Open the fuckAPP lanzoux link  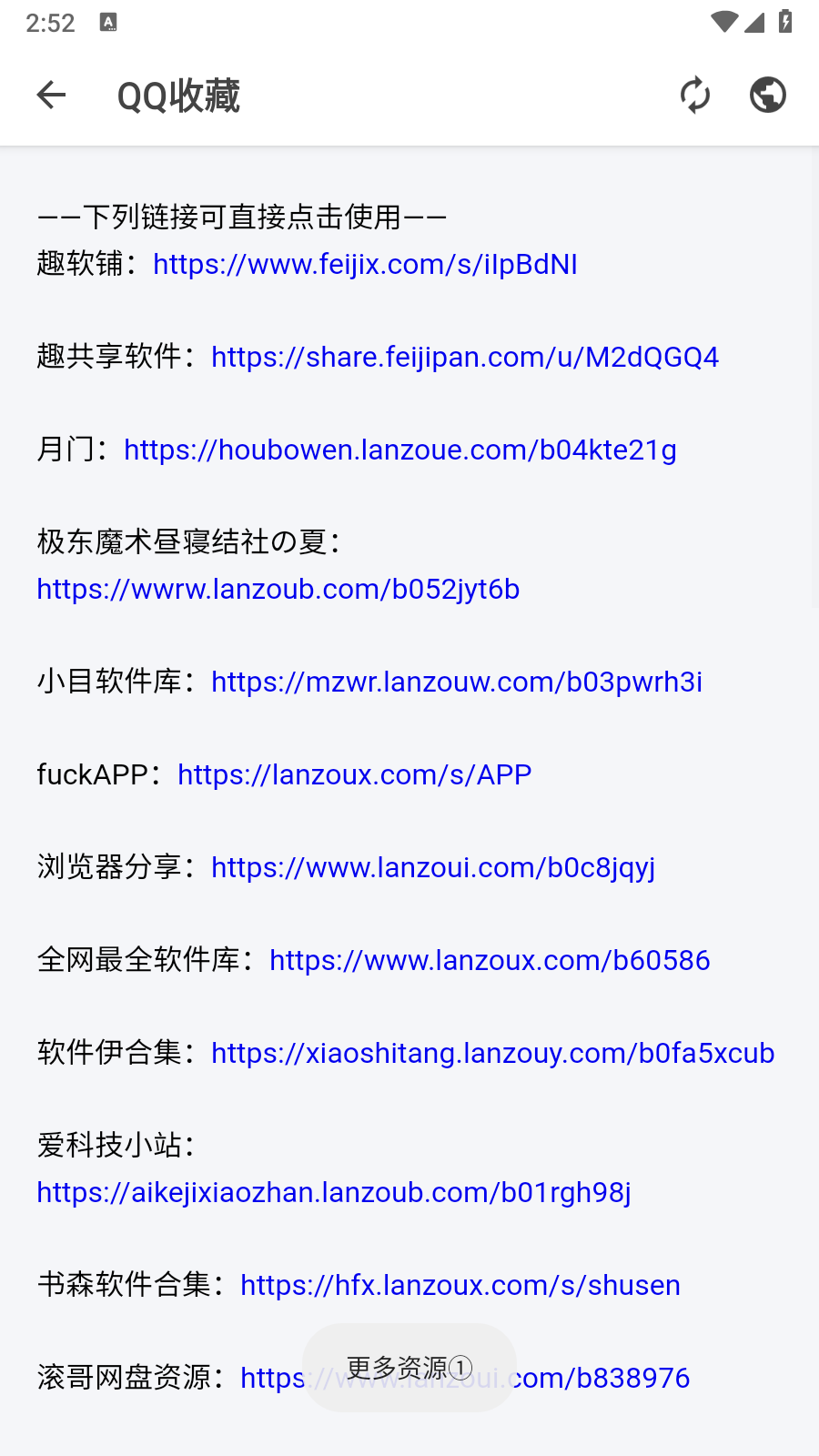click(354, 774)
